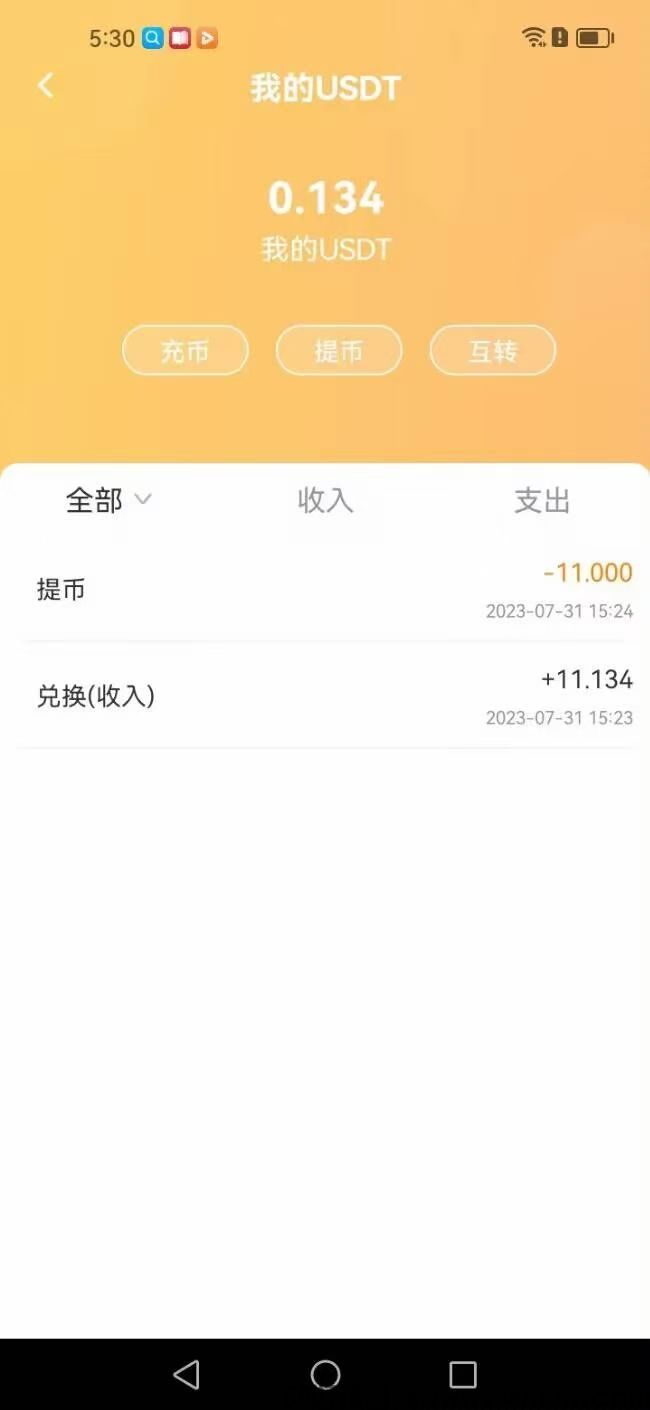The height and width of the screenshot is (1410, 650).
Task: Open the system recent apps button
Action: tap(463, 1375)
